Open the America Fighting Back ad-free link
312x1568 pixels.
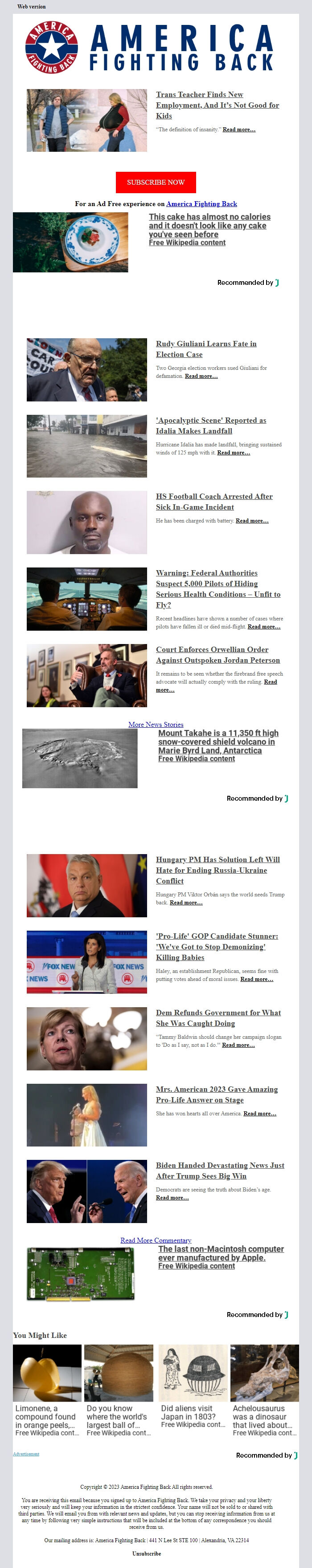pos(201,204)
